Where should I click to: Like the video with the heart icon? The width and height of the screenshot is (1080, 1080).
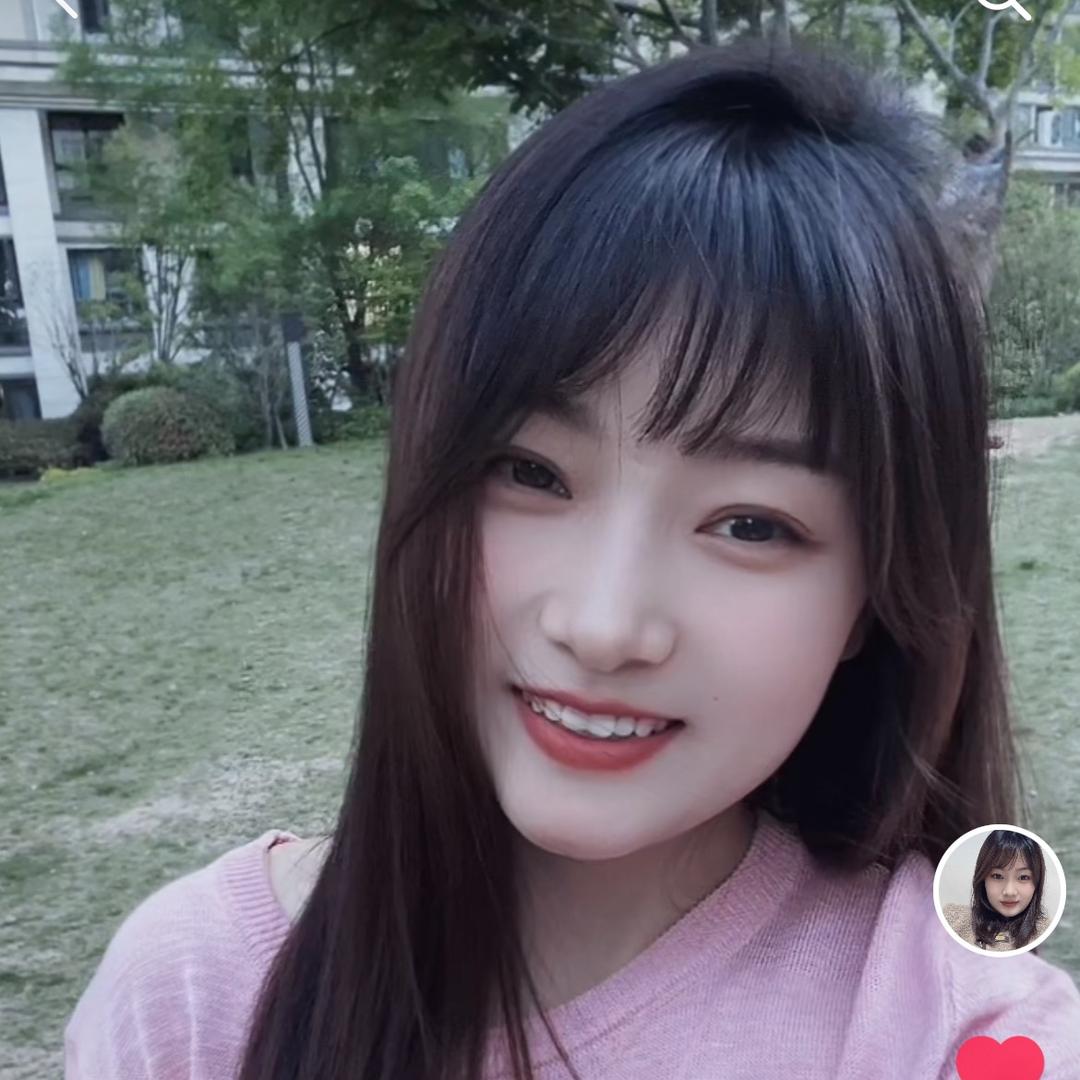coord(999,1060)
